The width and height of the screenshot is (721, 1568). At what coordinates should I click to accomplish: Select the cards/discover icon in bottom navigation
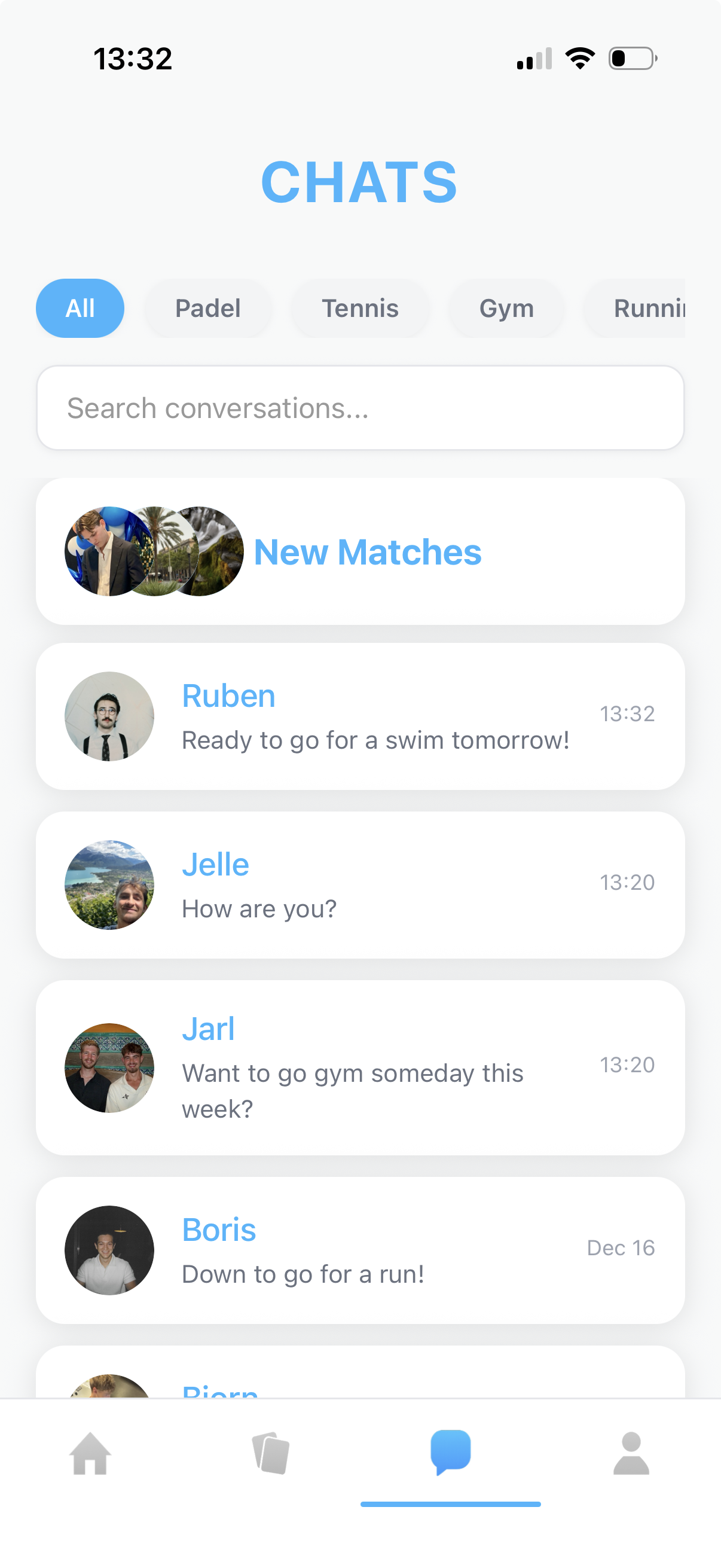(270, 1455)
